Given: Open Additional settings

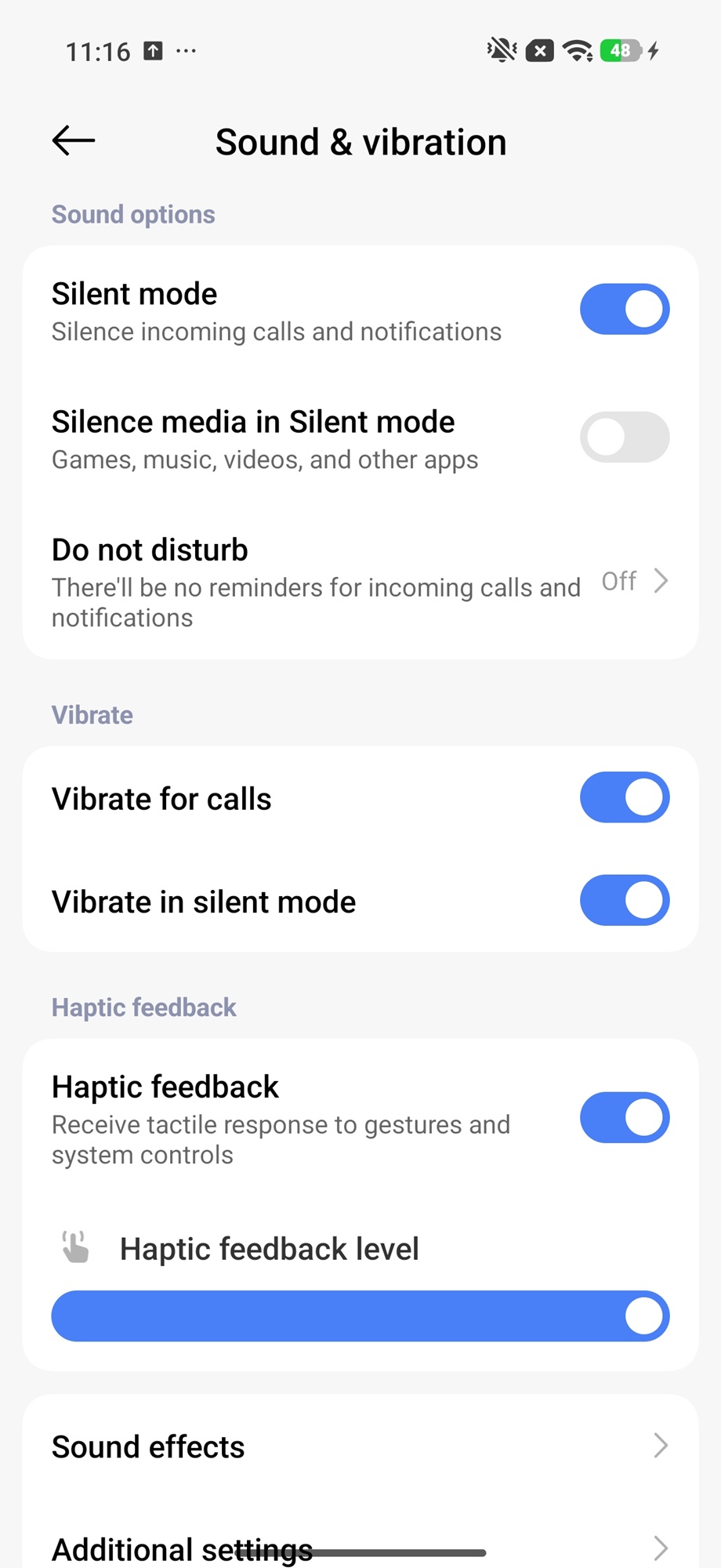Looking at the screenshot, I should click(359, 1544).
